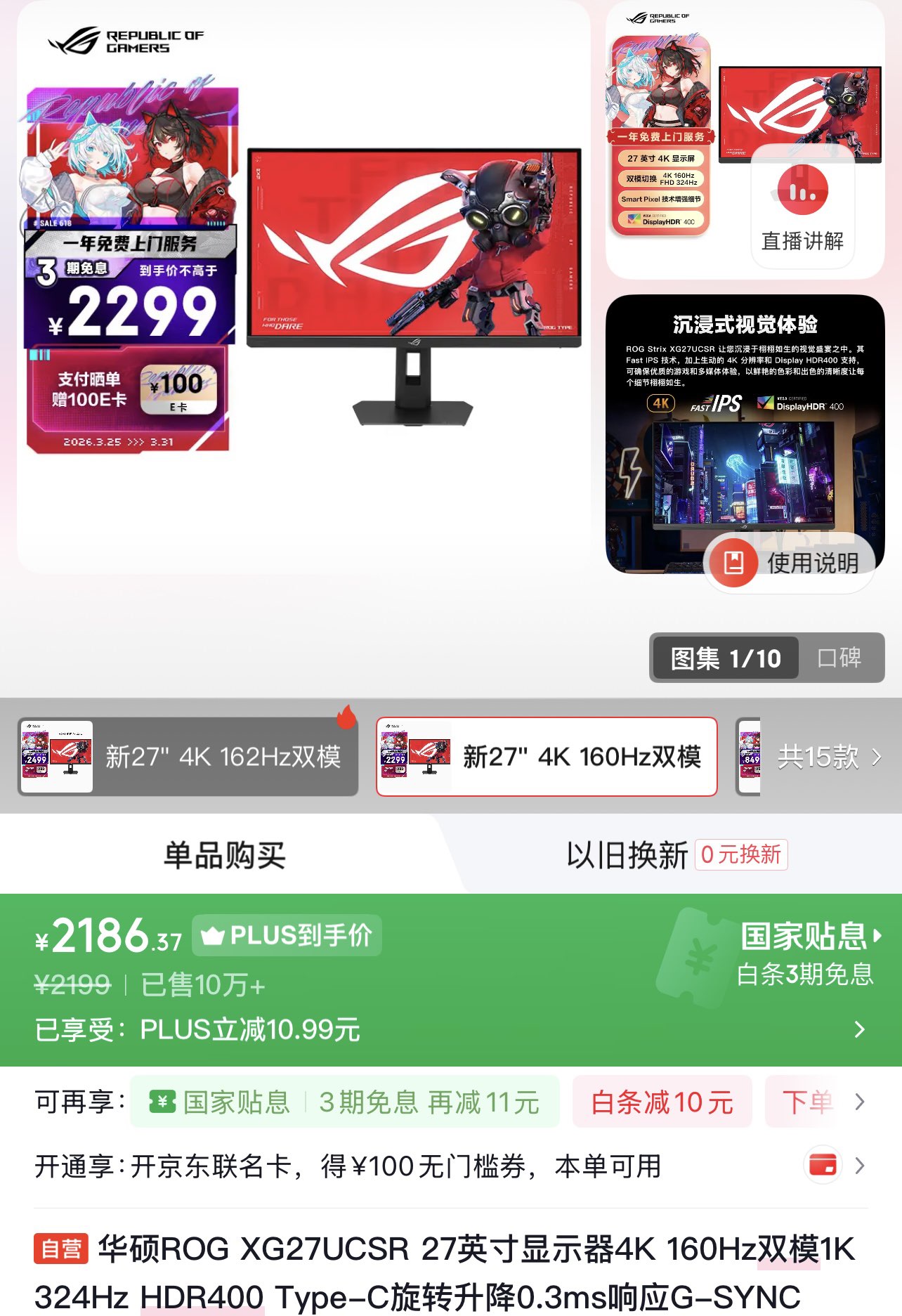Image resolution: width=902 pixels, height=1316 pixels.
Task: Switch to the 单品购买 tab
Action: (x=224, y=855)
